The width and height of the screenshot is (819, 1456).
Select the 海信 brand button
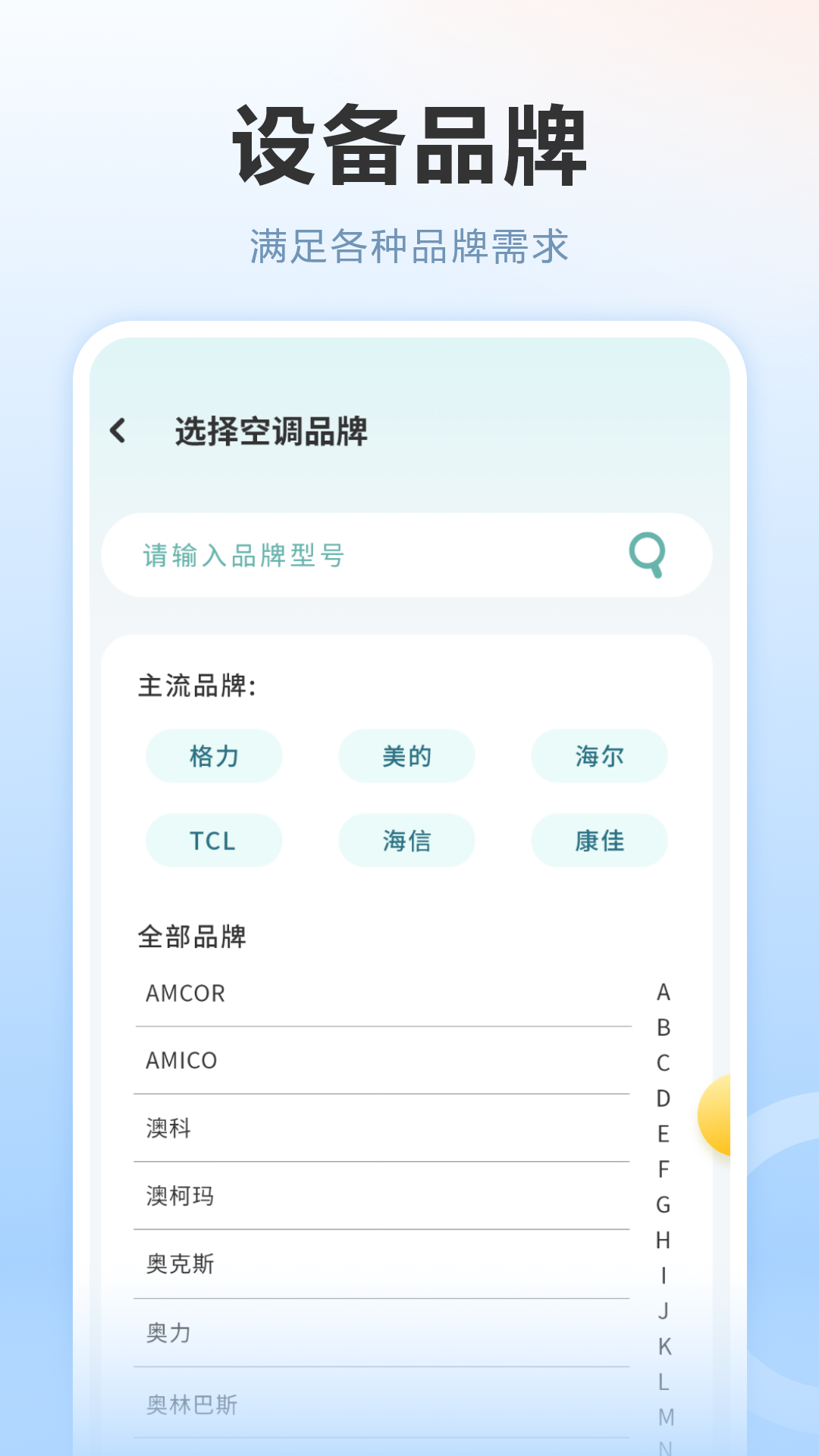pos(406,840)
